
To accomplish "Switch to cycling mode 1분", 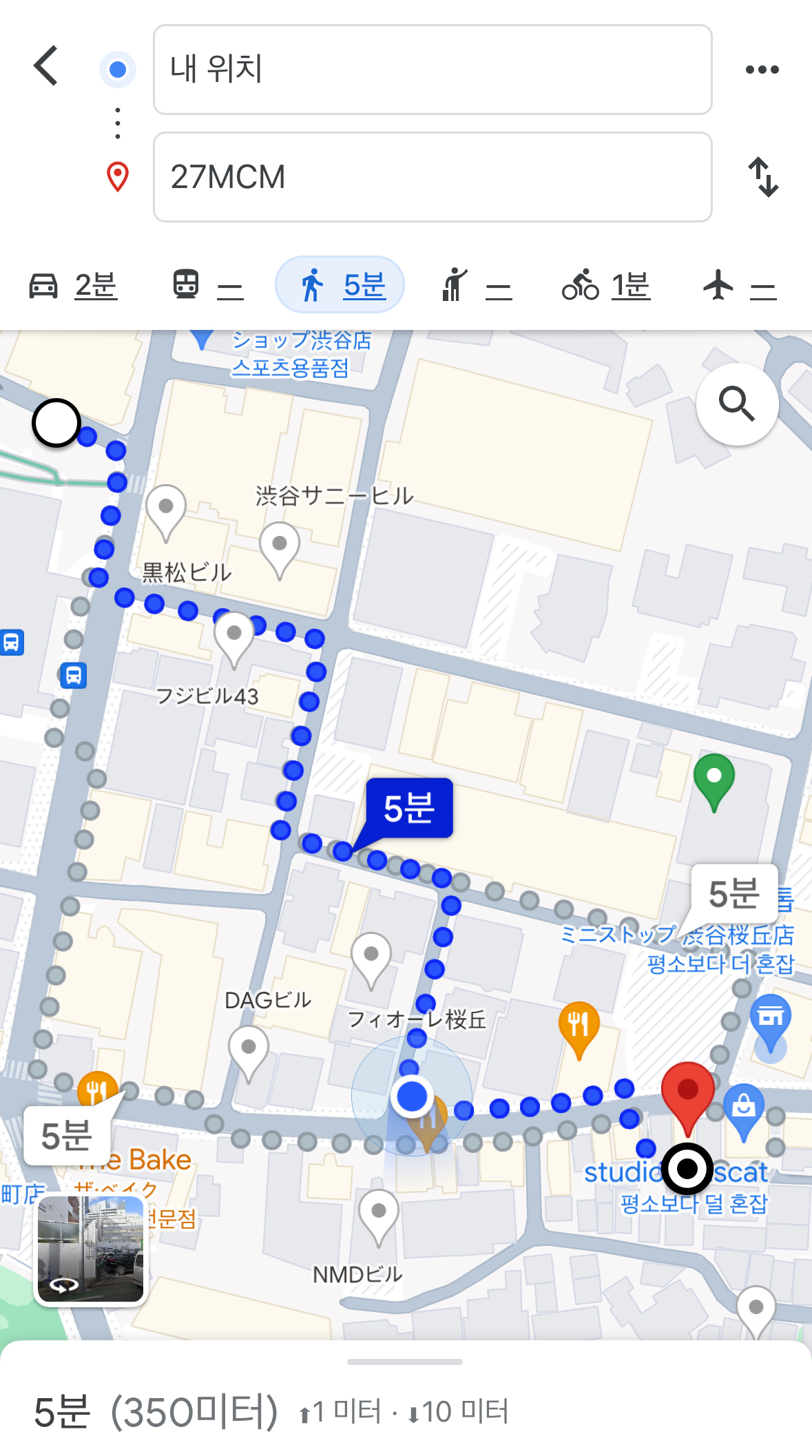I will coord(606,285).
